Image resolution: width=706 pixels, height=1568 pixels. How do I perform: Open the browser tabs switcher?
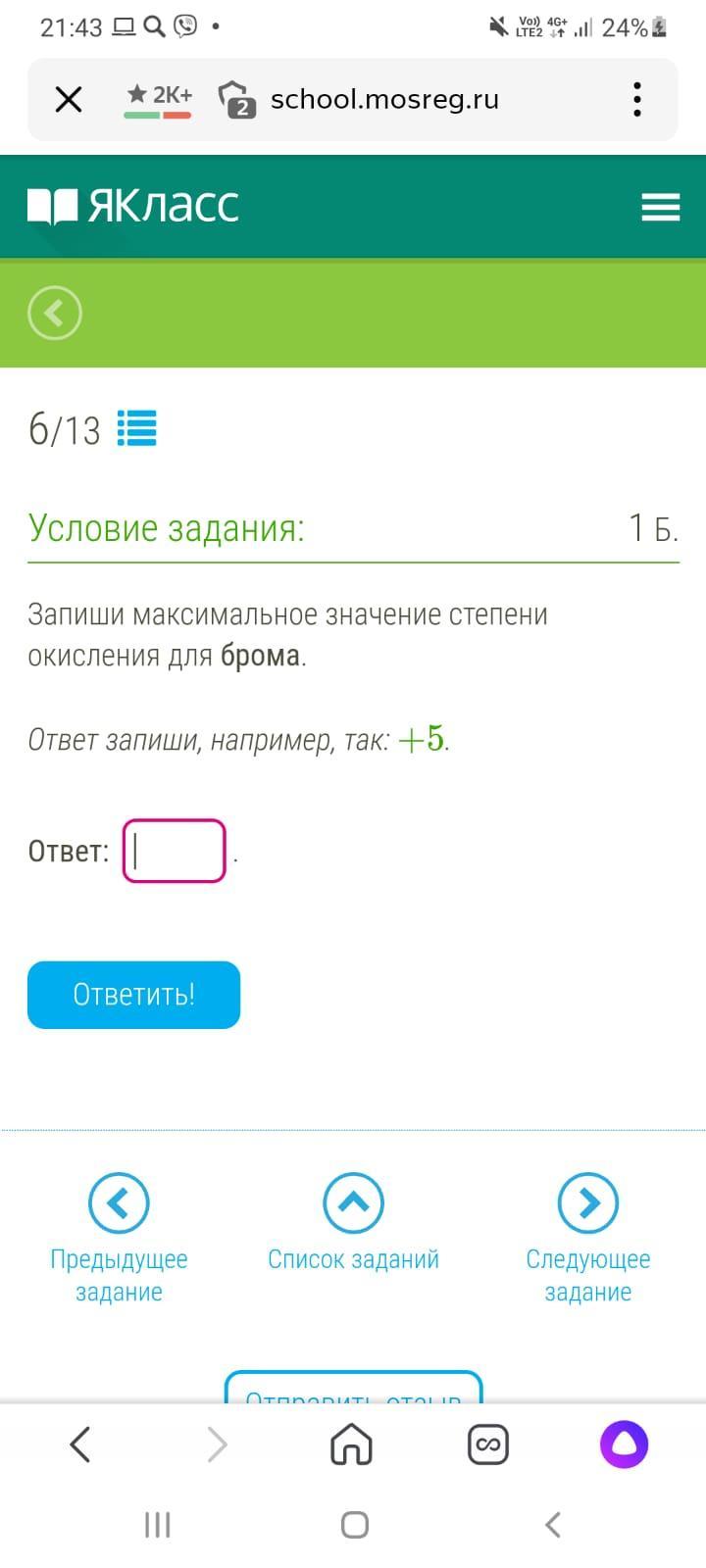pos(488,1444)
